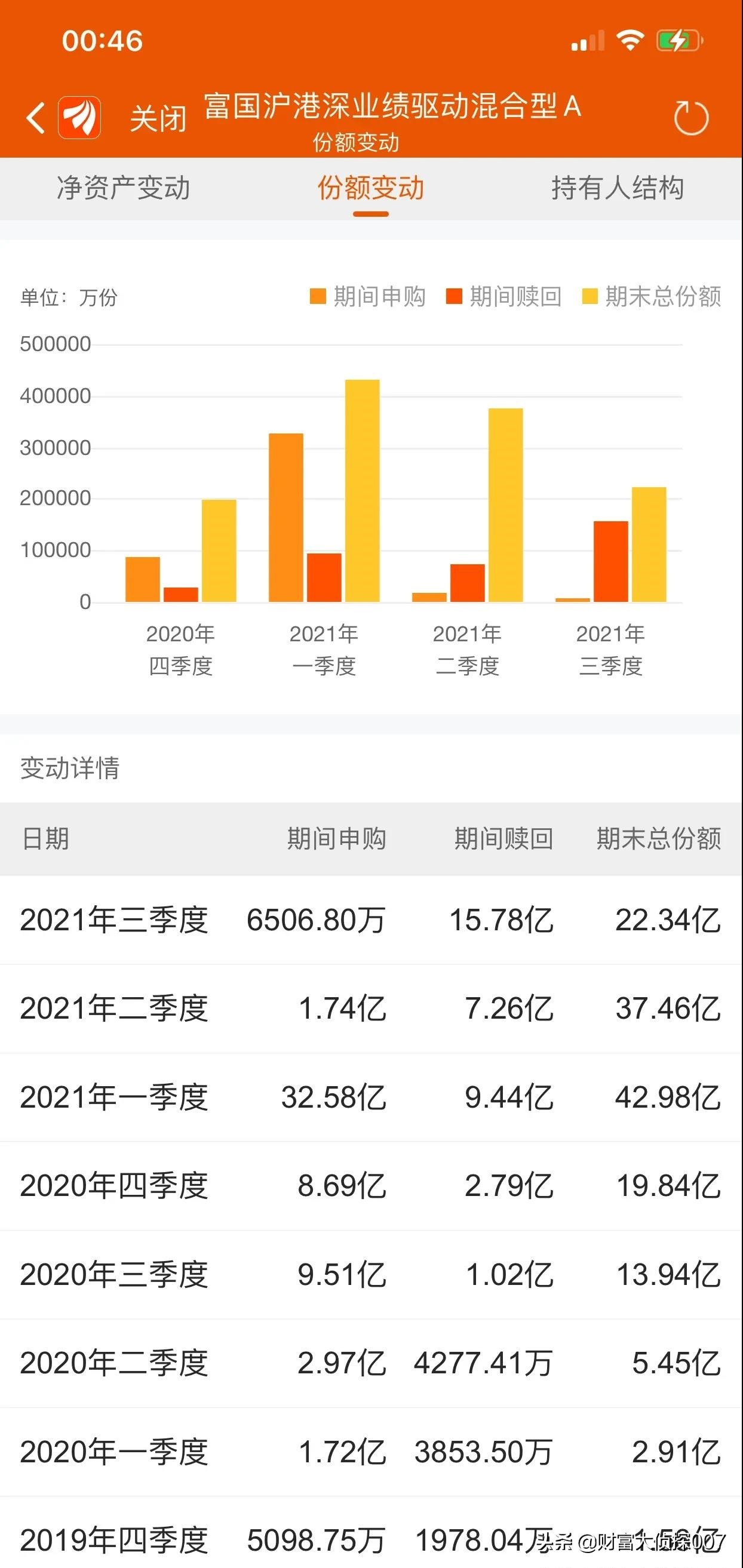Tap the back arrow at top left

[x=35, y=116]
